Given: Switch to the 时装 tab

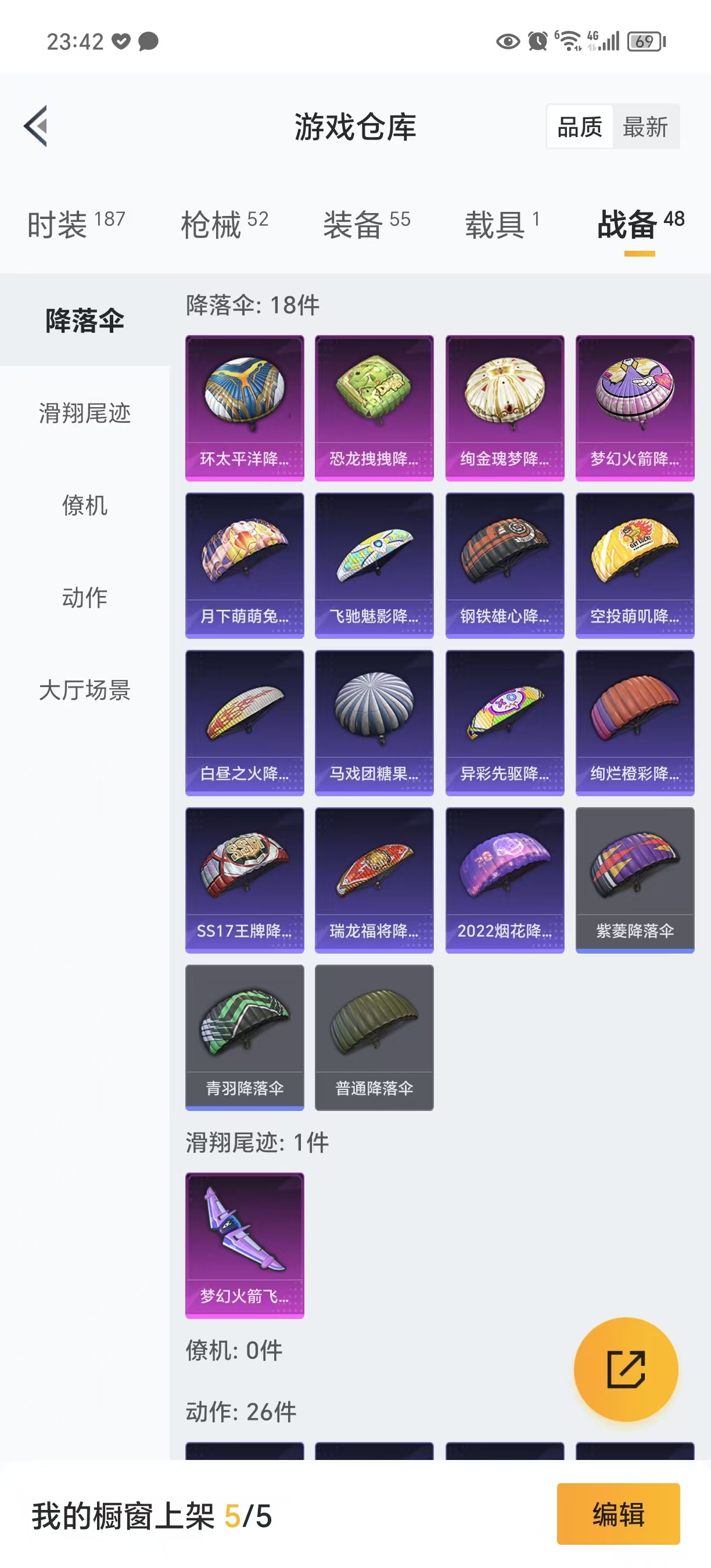Looking at the screenshot, I should (x=76, y=225).
